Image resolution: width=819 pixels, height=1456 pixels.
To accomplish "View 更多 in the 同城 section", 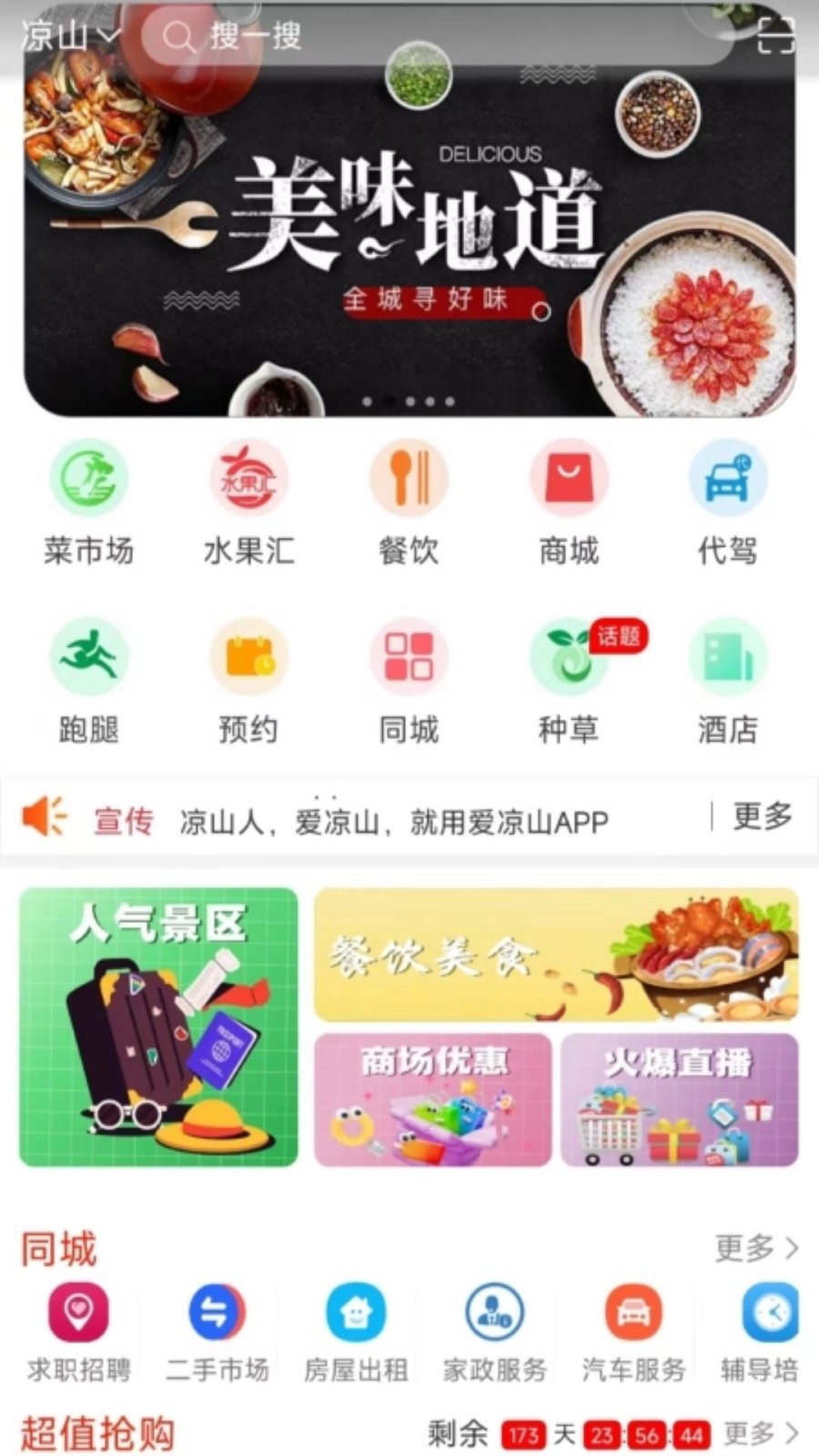I will [755, 1248].
